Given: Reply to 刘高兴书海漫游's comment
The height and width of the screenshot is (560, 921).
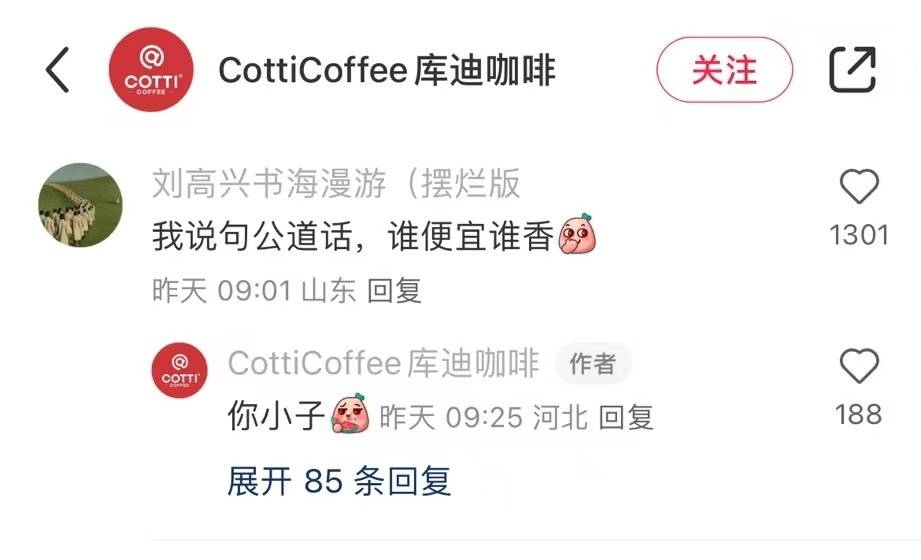Looking at the screenshot, I should (x=394, y=291).
